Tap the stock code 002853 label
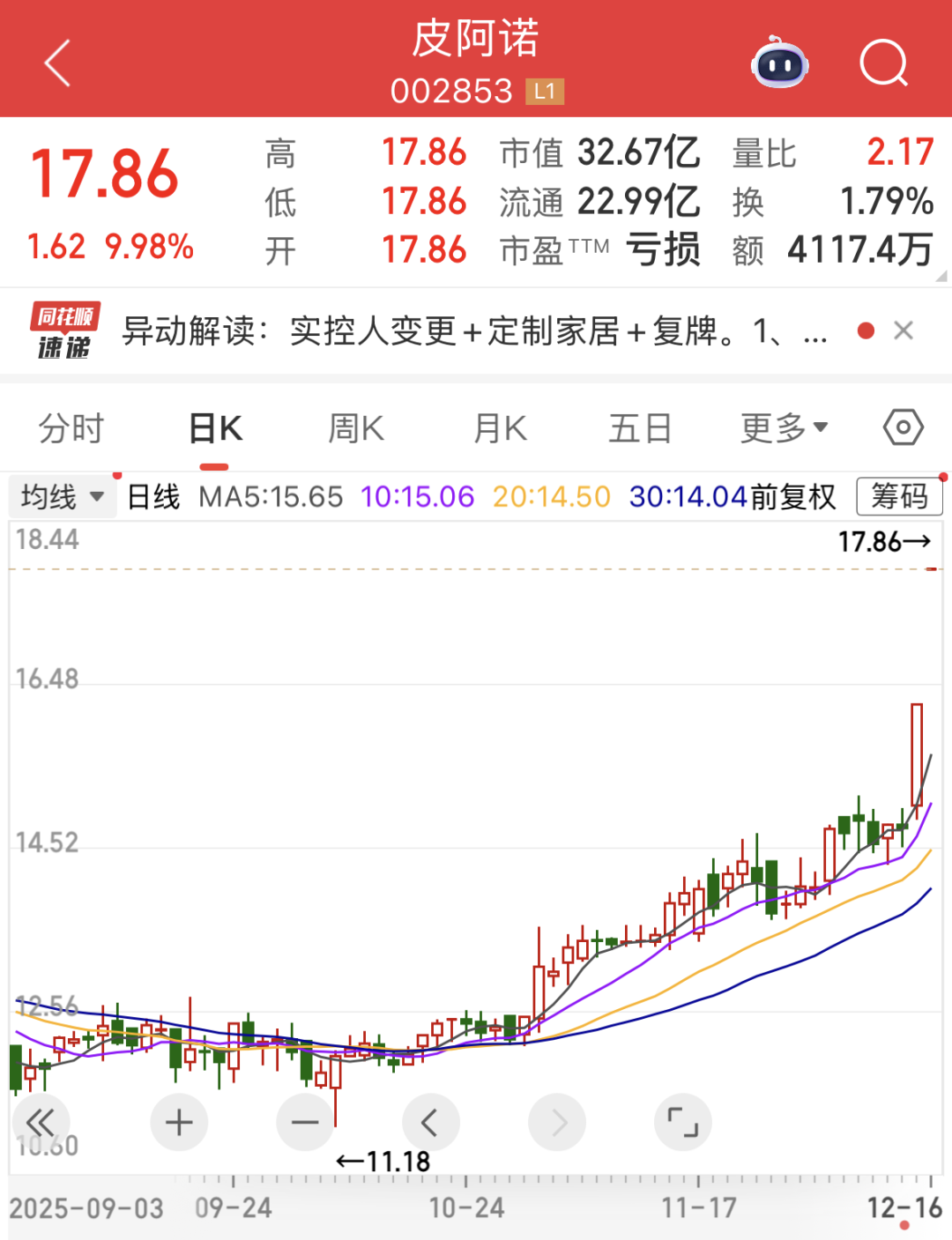 (452, 88)
